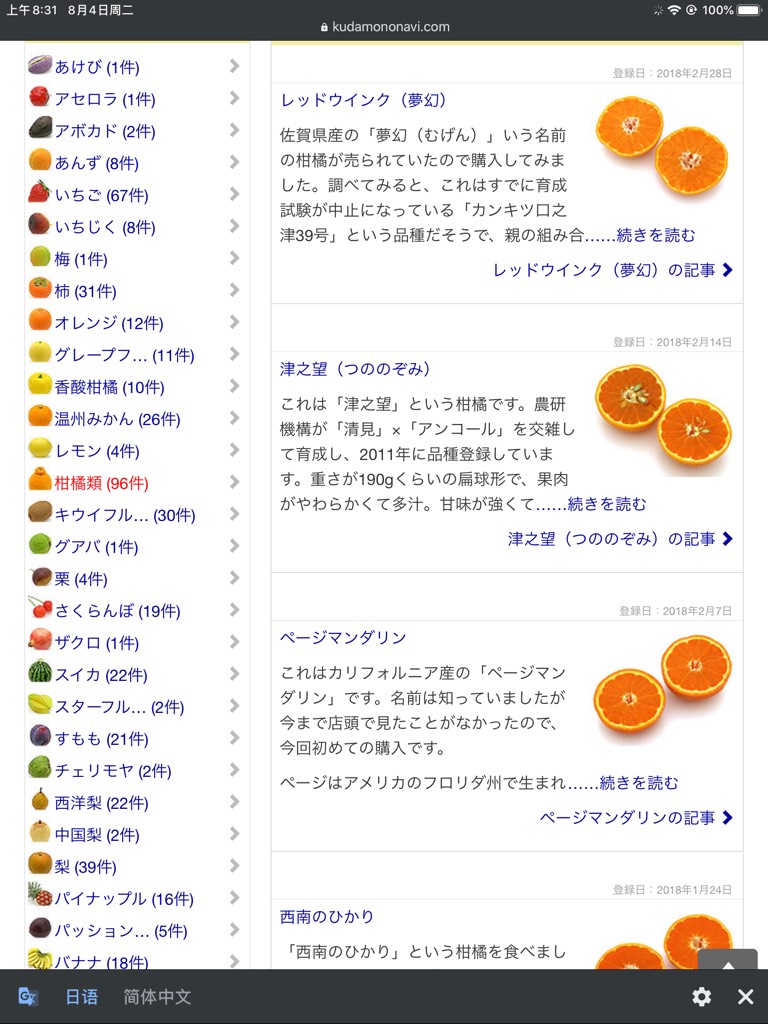768x1024 pixels.
Task: Select 日语 in the translate bar
Action: (81, 997)
